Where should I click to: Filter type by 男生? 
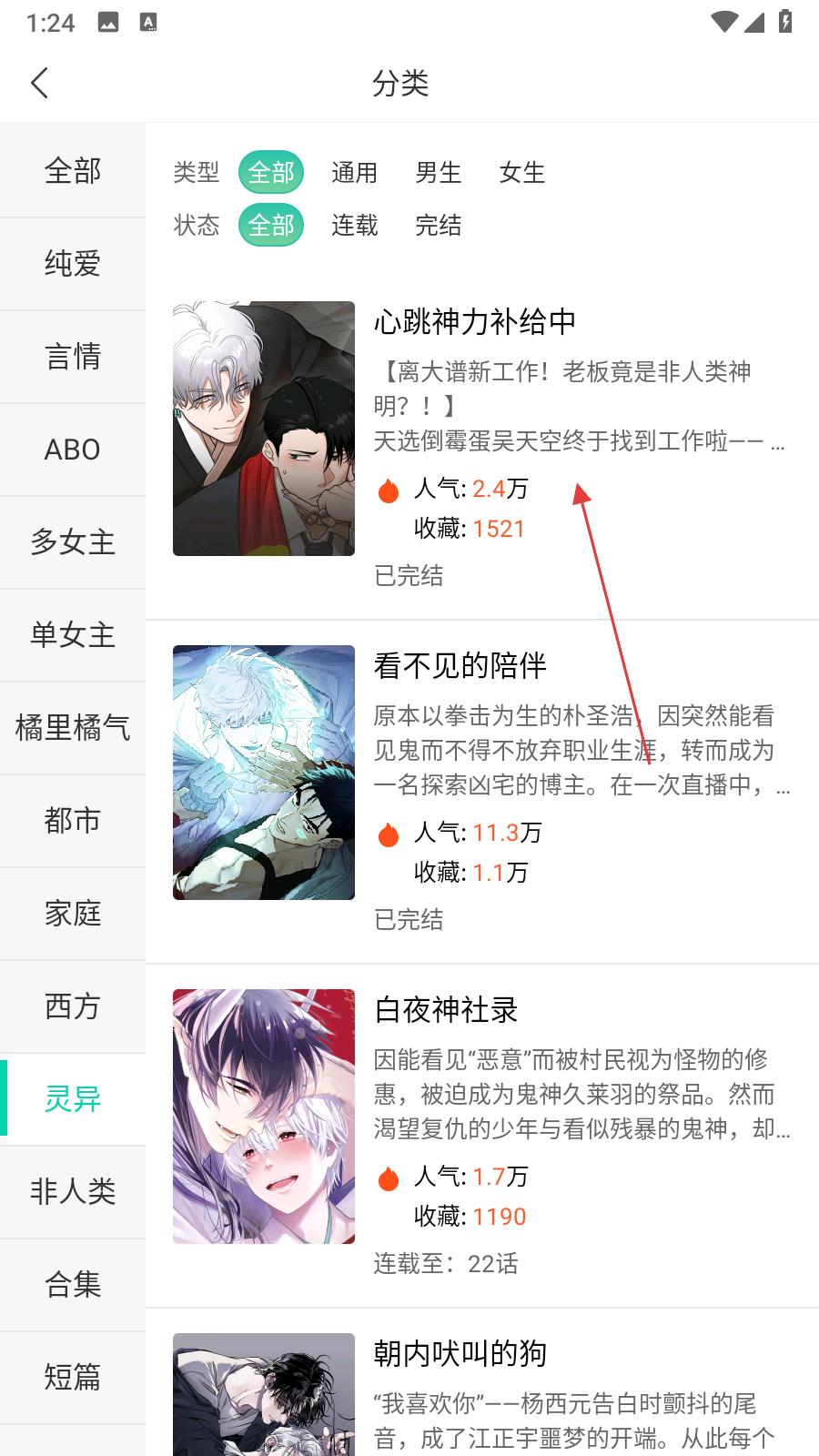438,173
